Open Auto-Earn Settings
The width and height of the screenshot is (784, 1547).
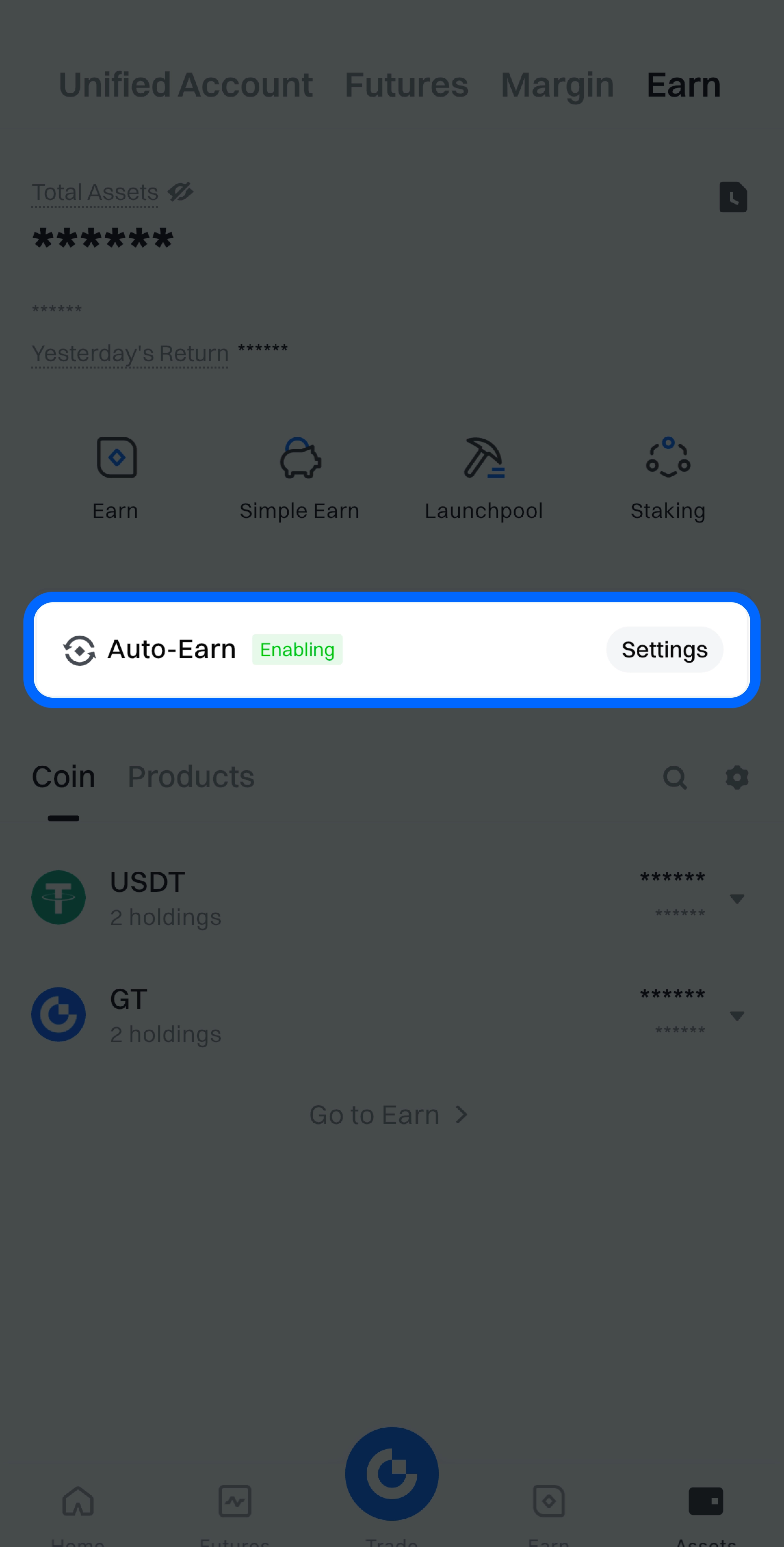[x=664, y=649]
